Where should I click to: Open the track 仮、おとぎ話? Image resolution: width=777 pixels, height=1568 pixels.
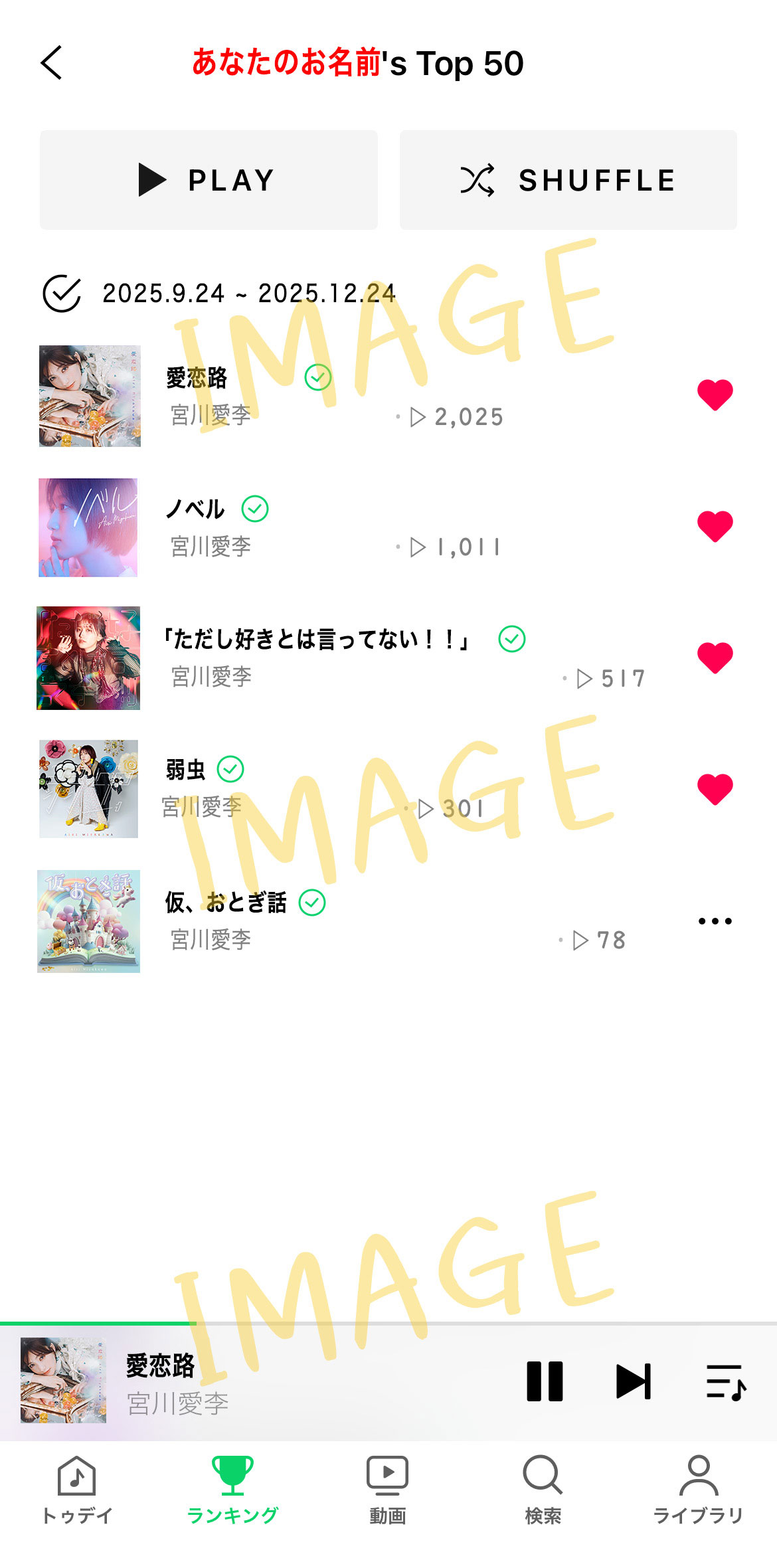point(226,903)
